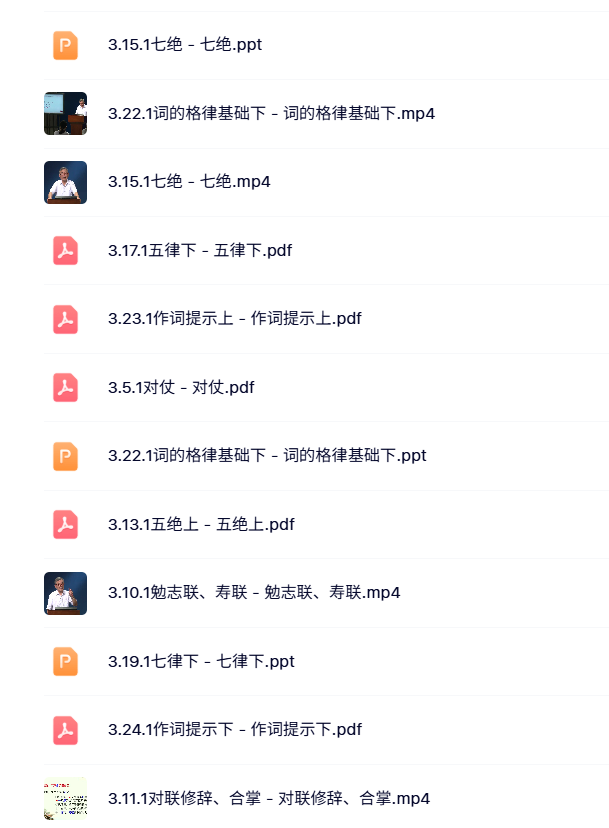Viewport: 609px width, 828px height.
Task: Play 3.10.1勉志联、寿联.mp4 video
Action: pos(254,593)
